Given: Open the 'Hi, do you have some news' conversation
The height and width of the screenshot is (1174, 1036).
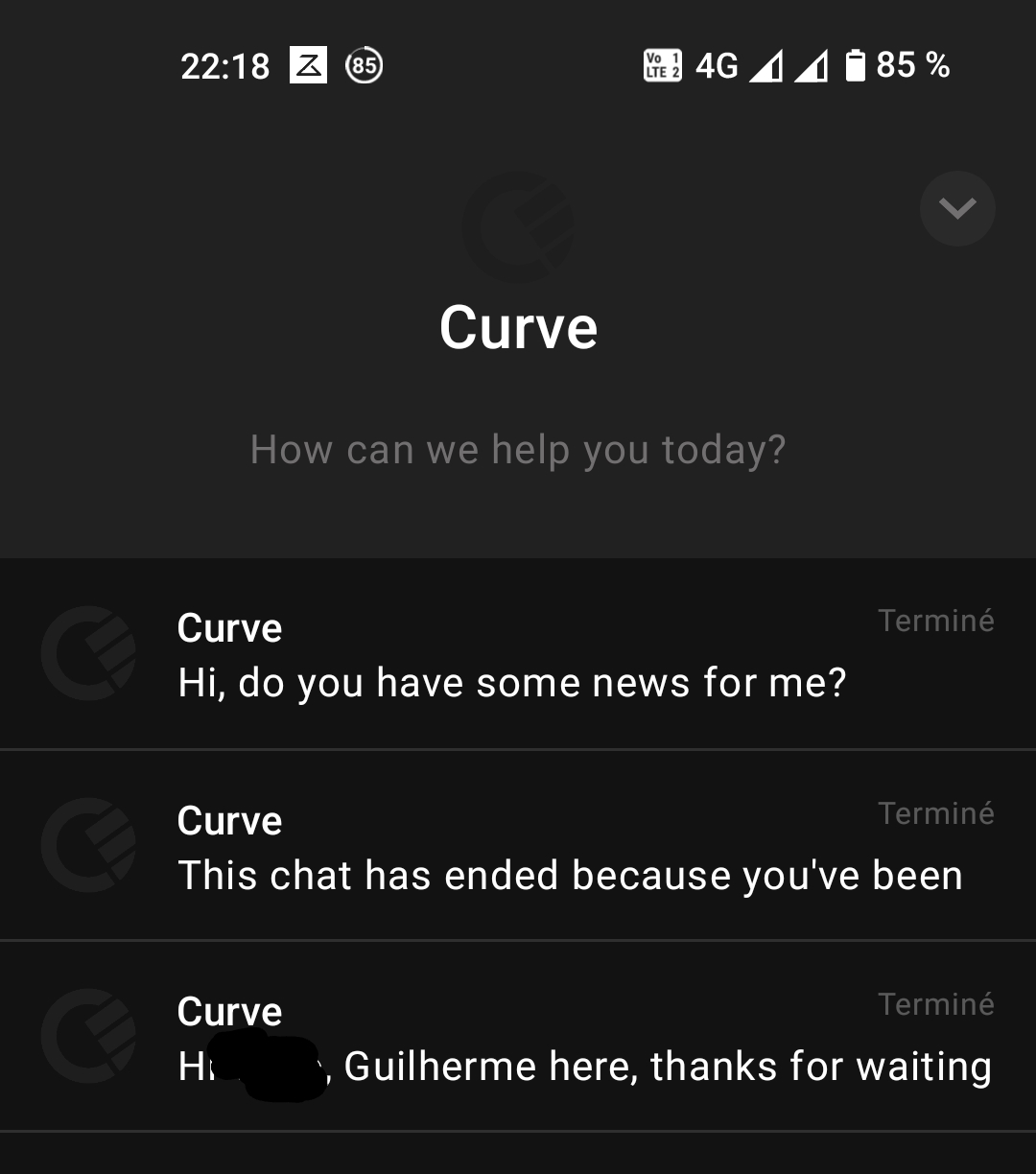Looking at the screenshot, I should 518,655.
